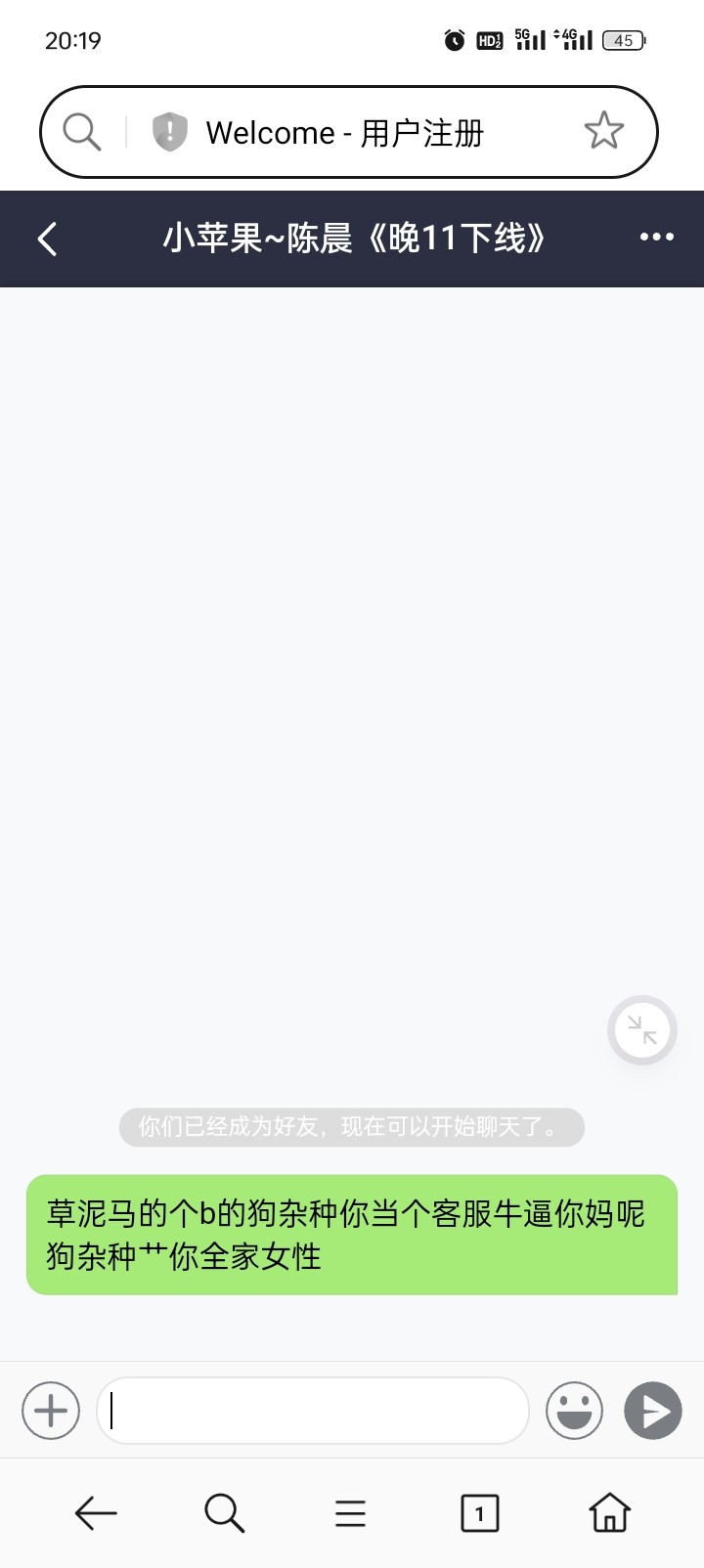Open browser search from bottom toolbar
Image resolution: width=704 pixels, height=1568 pixels.
[224, 1513]
